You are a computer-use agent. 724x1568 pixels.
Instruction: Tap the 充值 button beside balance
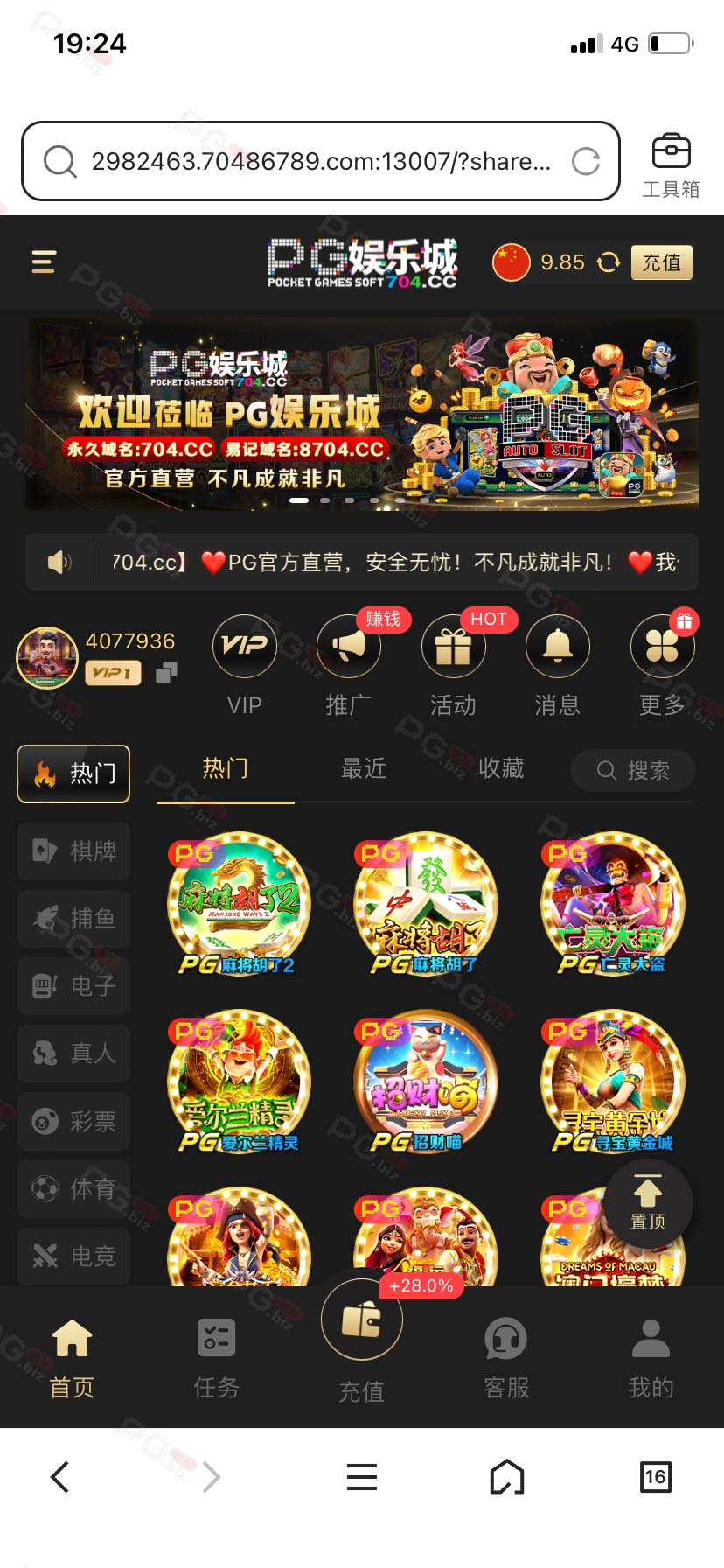pos(662,262)
